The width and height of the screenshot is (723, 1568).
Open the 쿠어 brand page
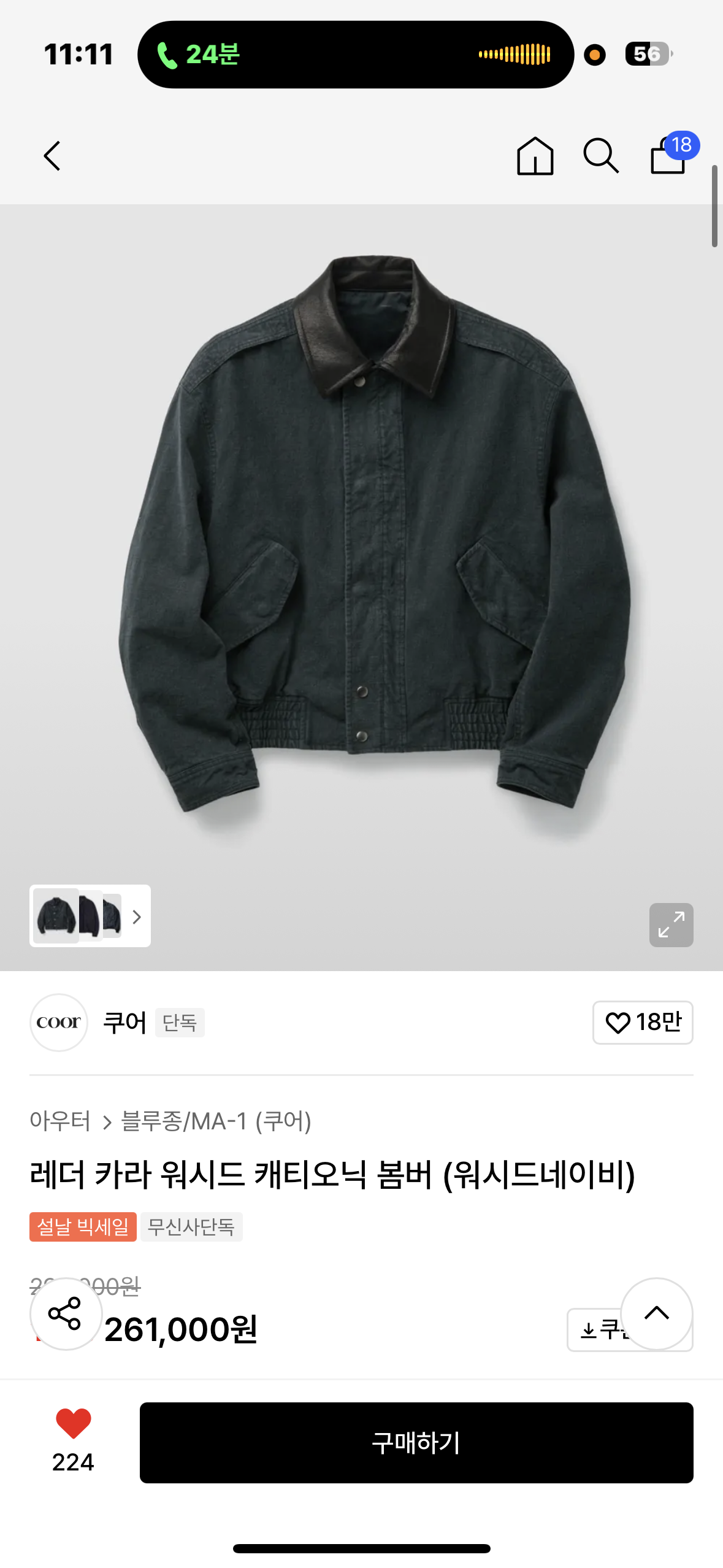tap(124, 1022)
